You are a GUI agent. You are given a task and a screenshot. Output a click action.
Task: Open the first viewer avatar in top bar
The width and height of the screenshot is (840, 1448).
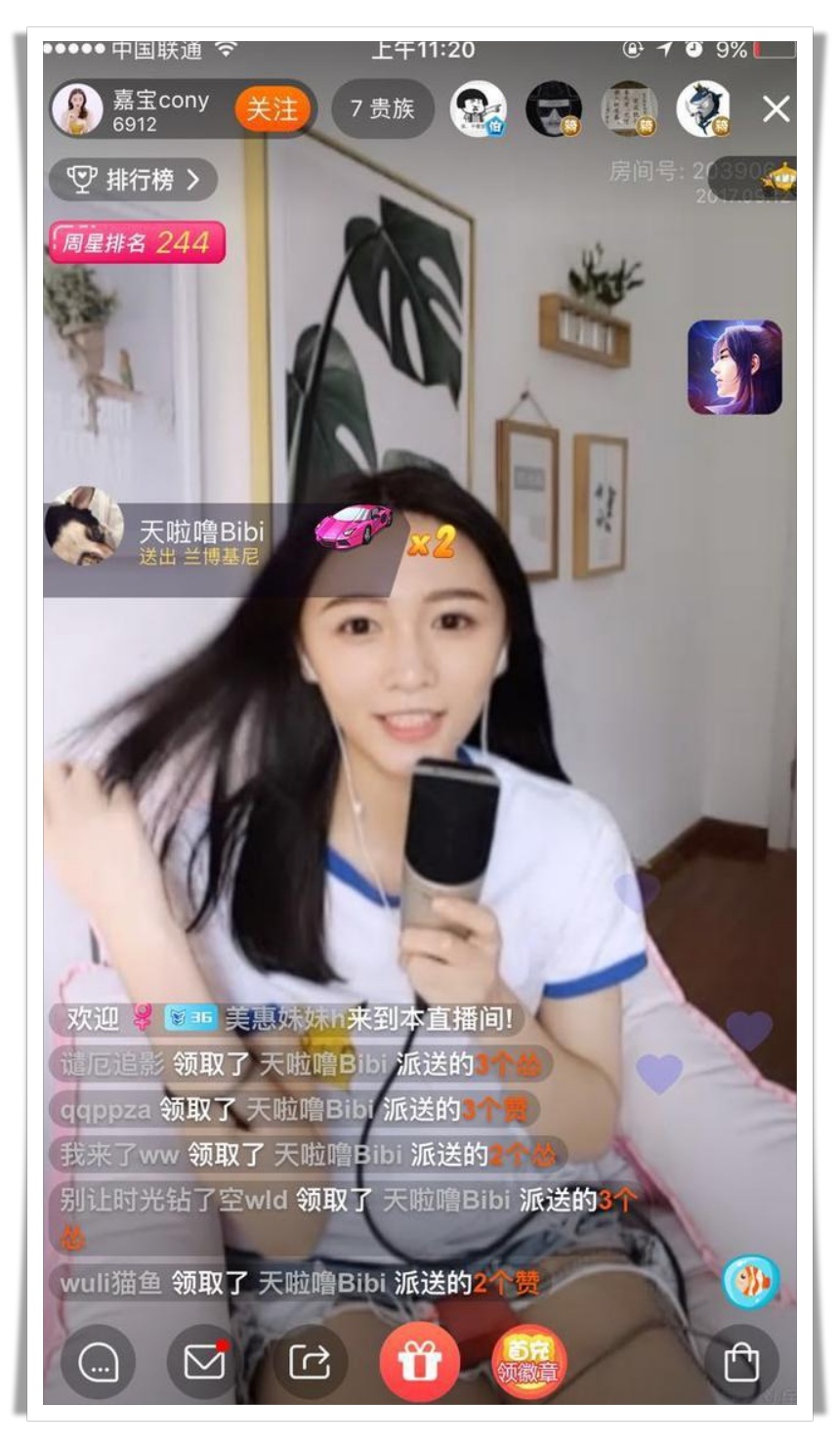click(x=478, y=108)
